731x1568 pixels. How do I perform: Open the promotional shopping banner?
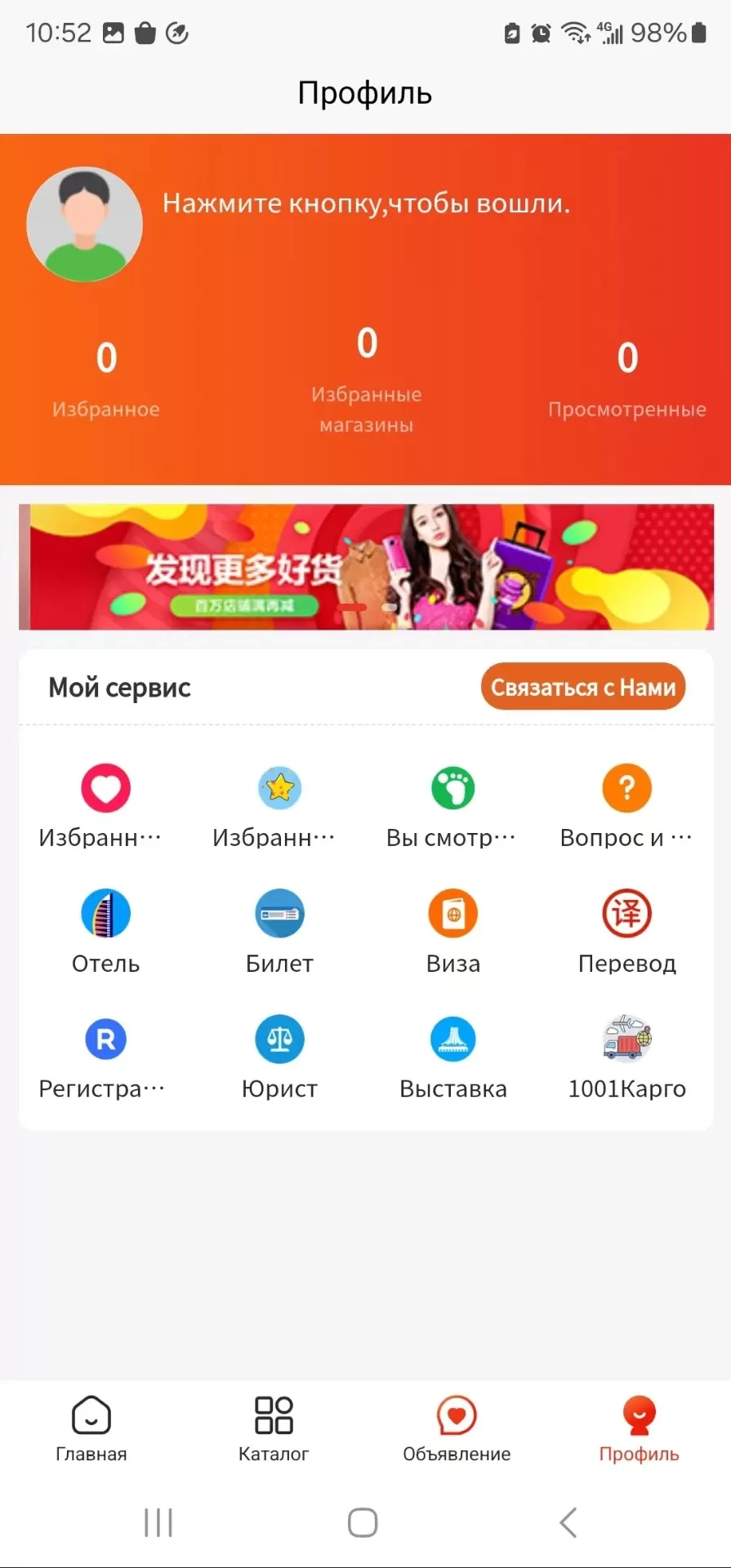366,567
